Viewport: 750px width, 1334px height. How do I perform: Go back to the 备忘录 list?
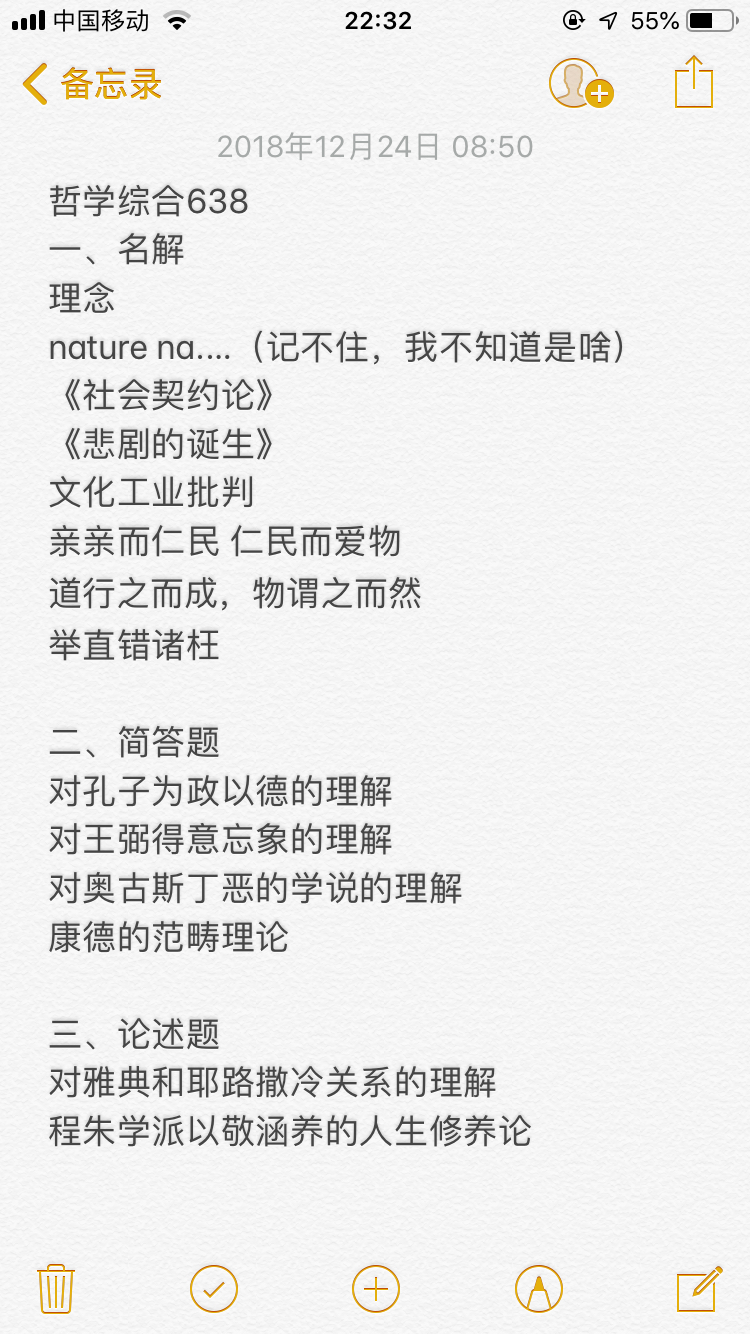click(x=92, y=84)
